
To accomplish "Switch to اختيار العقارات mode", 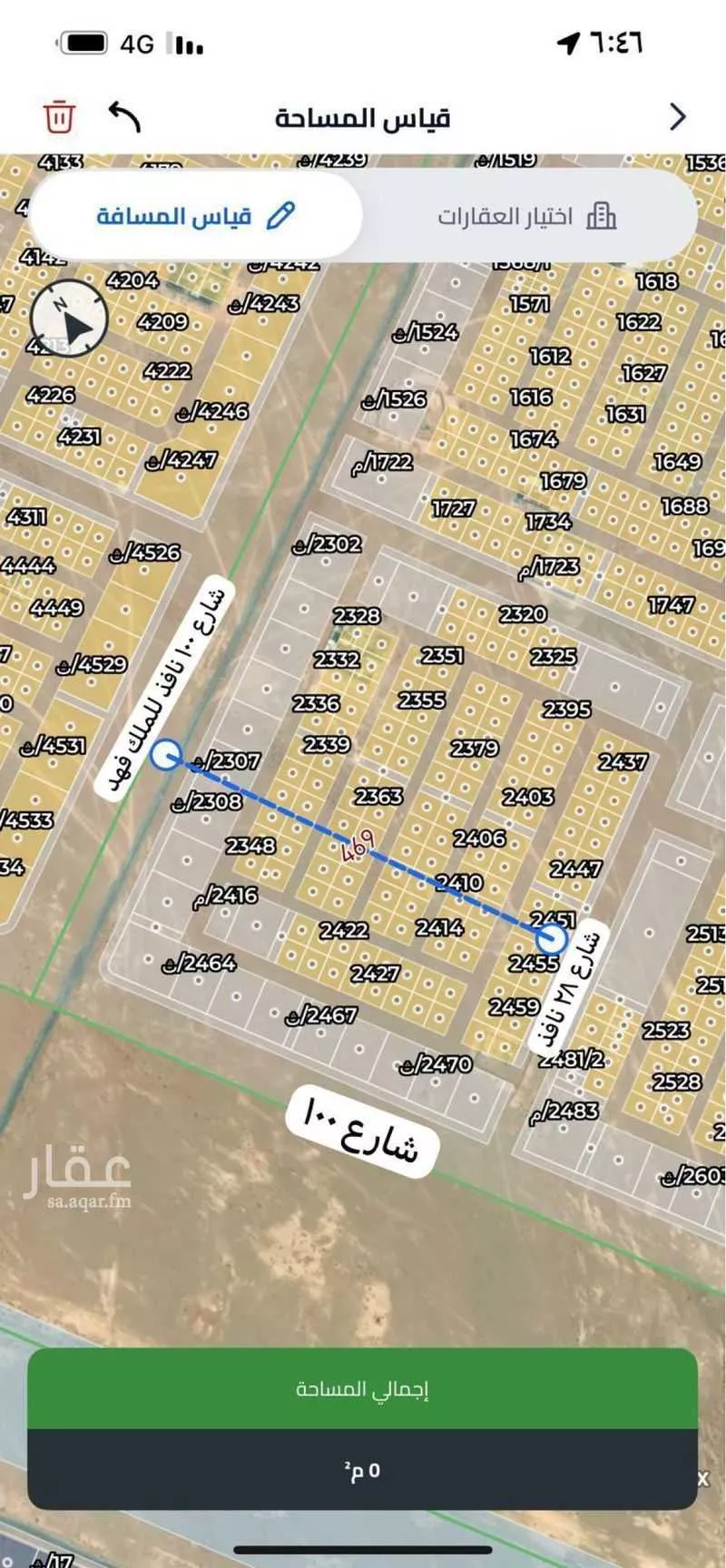I will pos(526,216).
